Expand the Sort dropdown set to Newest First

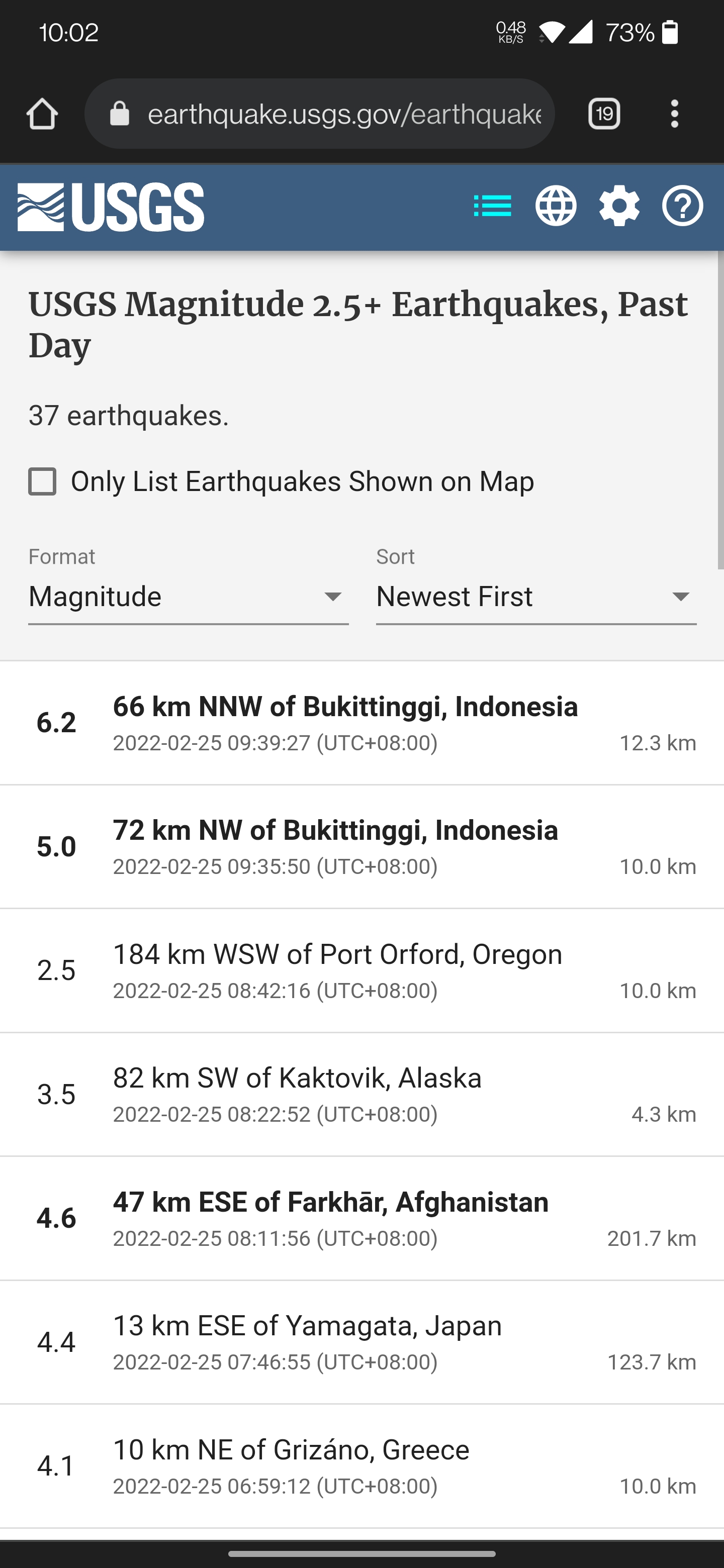[x=536, y=597]
